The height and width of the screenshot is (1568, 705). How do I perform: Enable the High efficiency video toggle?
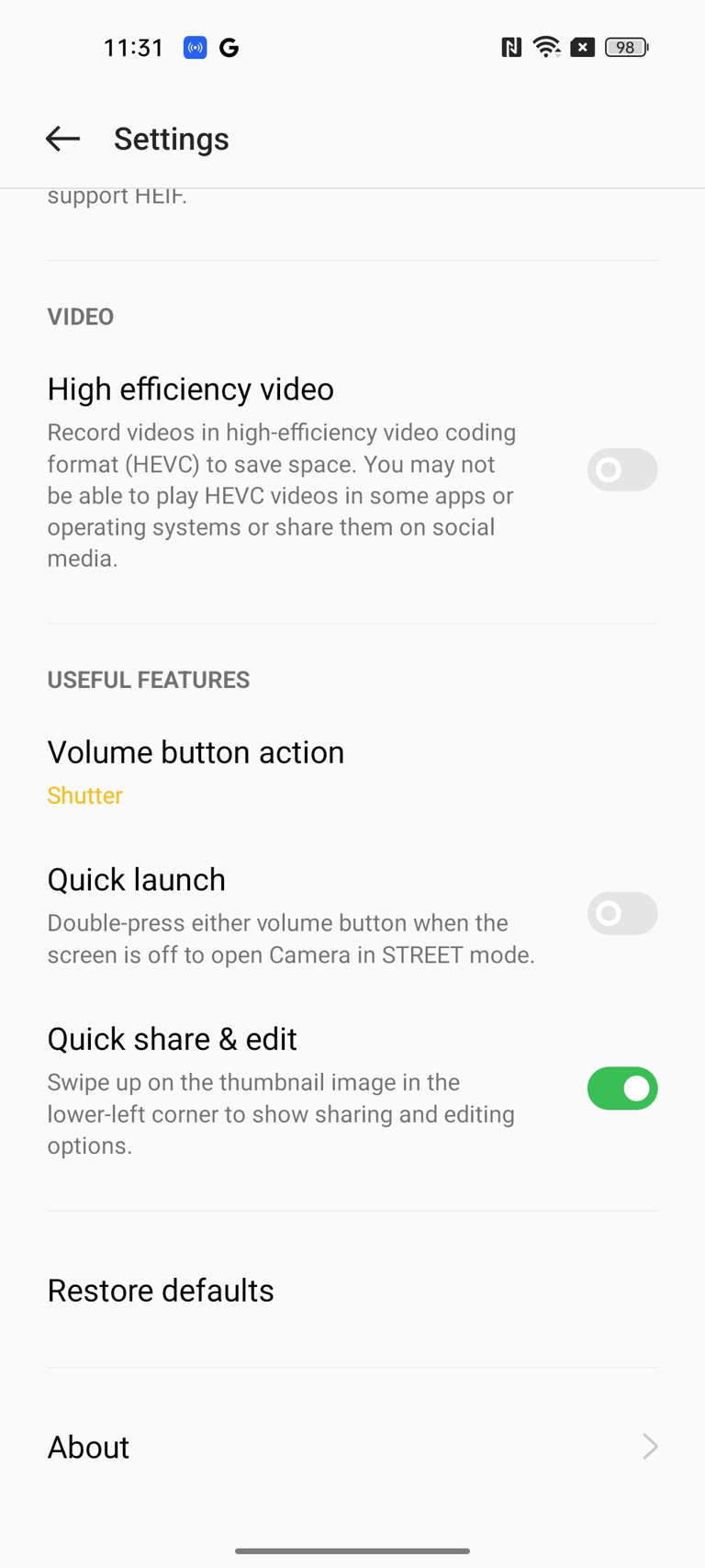point(622,470)
